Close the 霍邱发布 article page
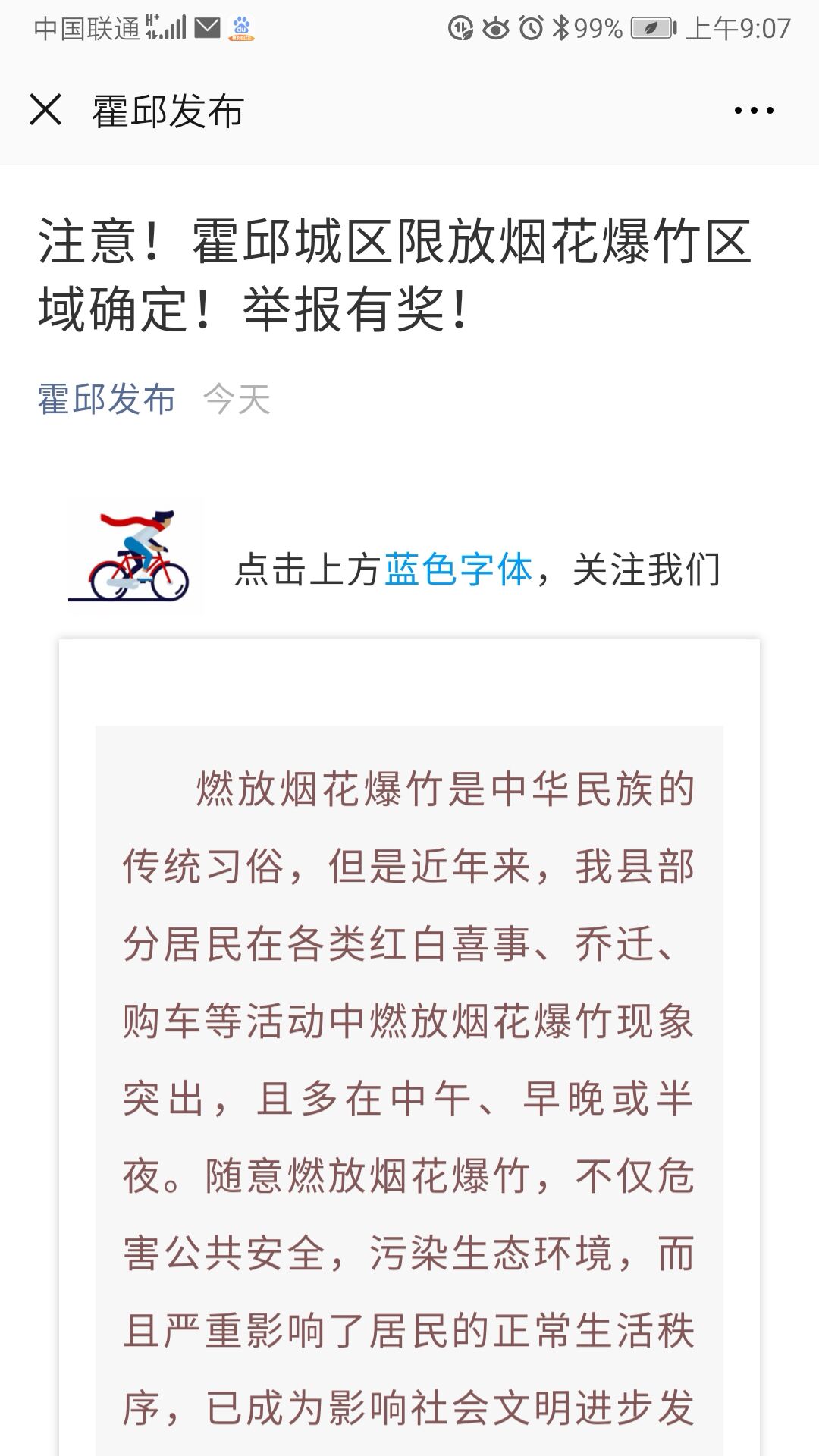819x1456 pixels. (x=45, y=110)
